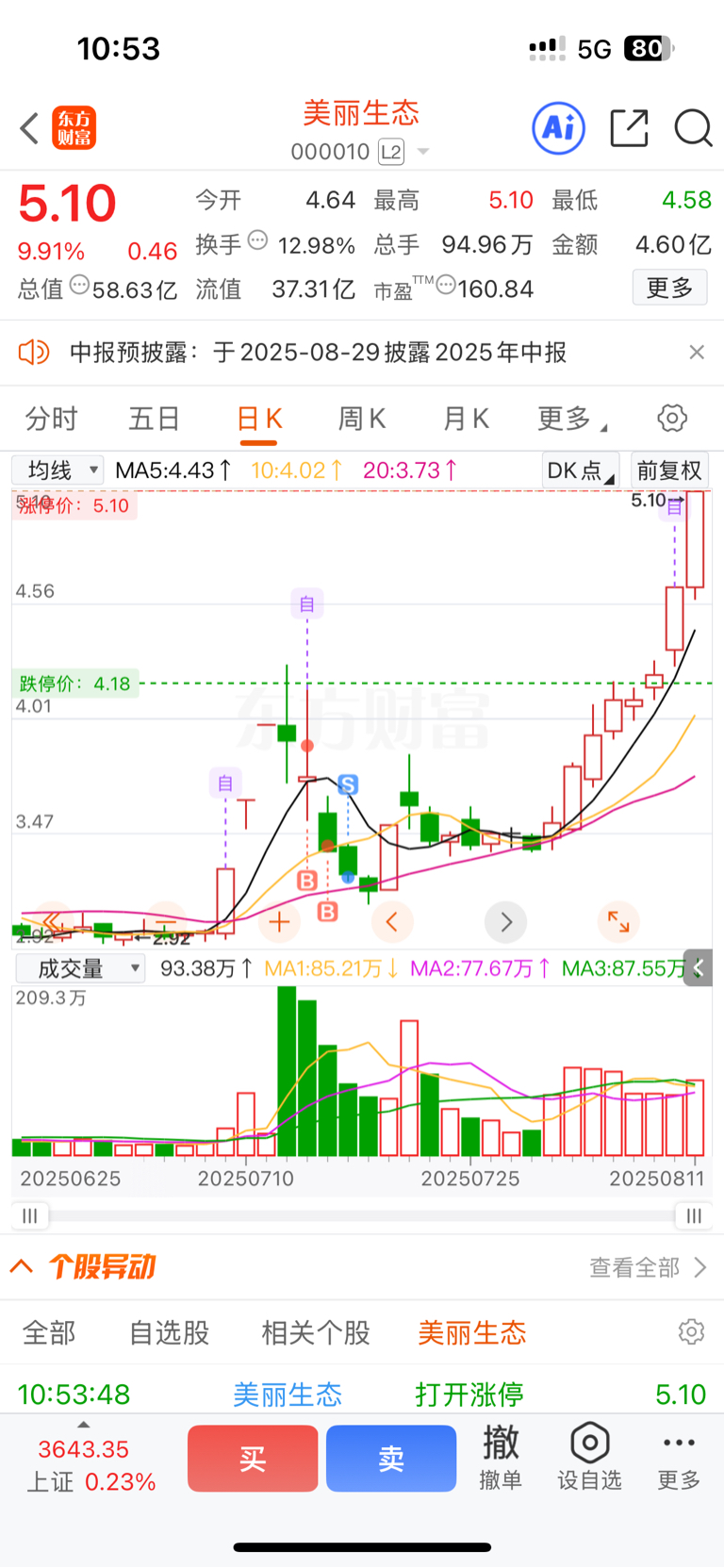Screen dimensions: 724x1568
Task: Tap the blue 卖 button
Action: (x=391, y=1459)
